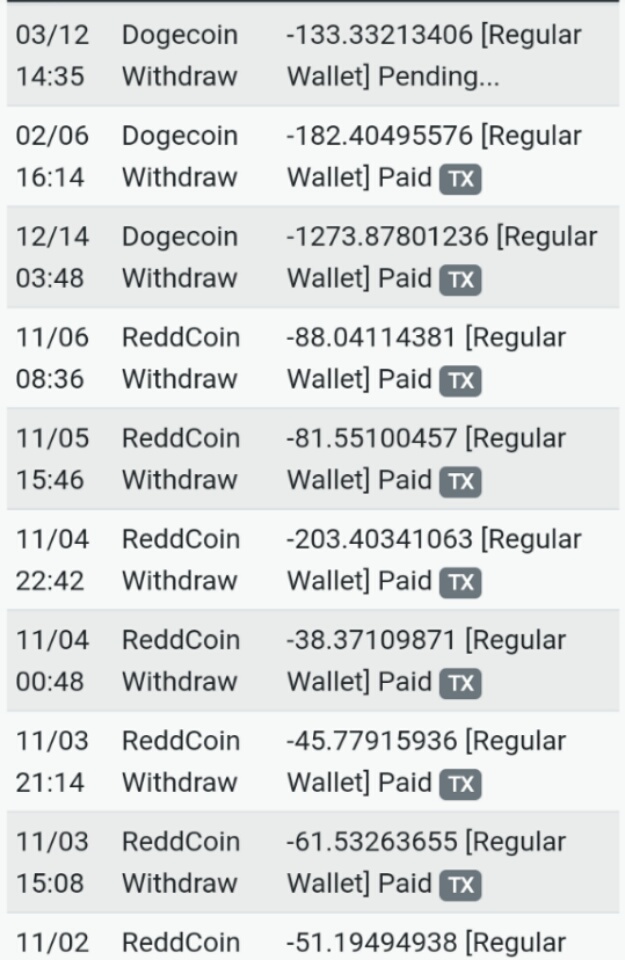View TX of the -1273.87801236 Dogecoin withdrawal
This screenshot has width=625, height=960.
click(460, 280)
